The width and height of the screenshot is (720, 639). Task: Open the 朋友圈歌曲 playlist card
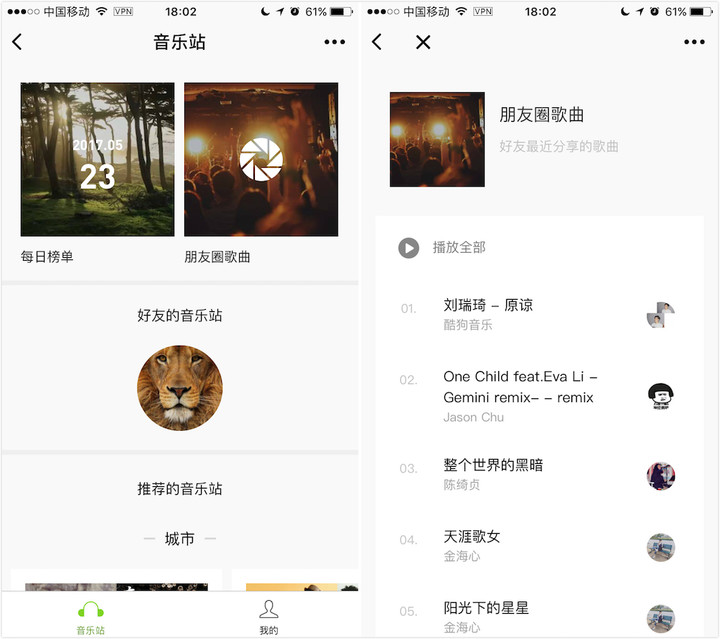261,160
